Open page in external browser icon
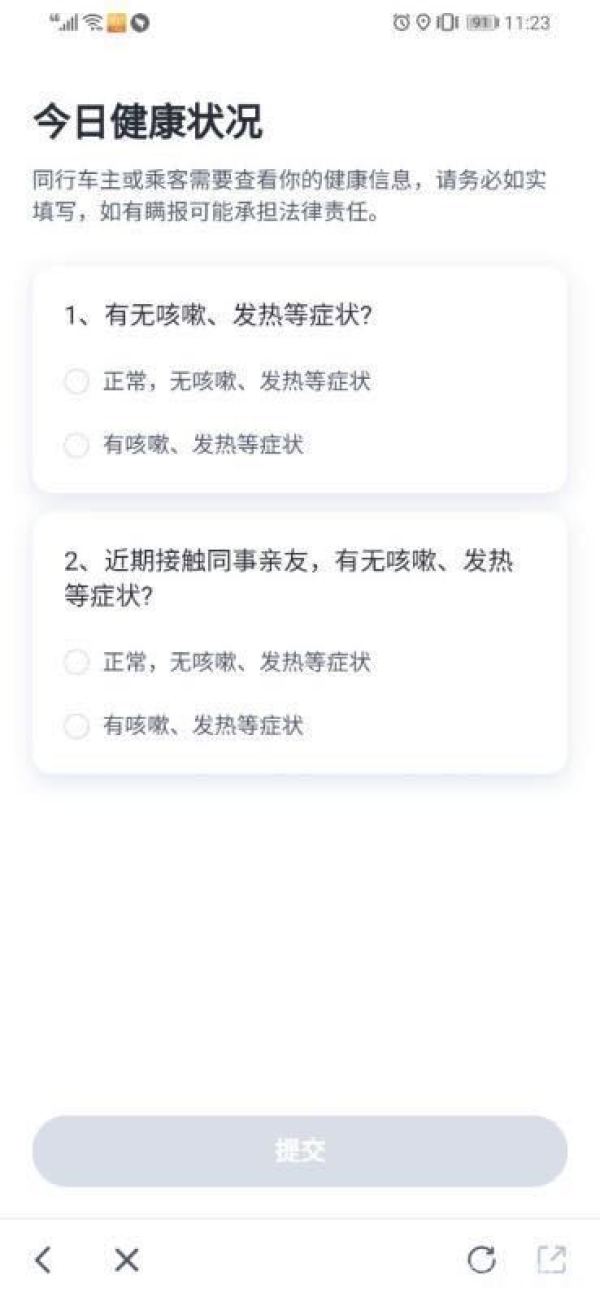This screenshot has height=1301, width=600. [x=552, y=1260]
